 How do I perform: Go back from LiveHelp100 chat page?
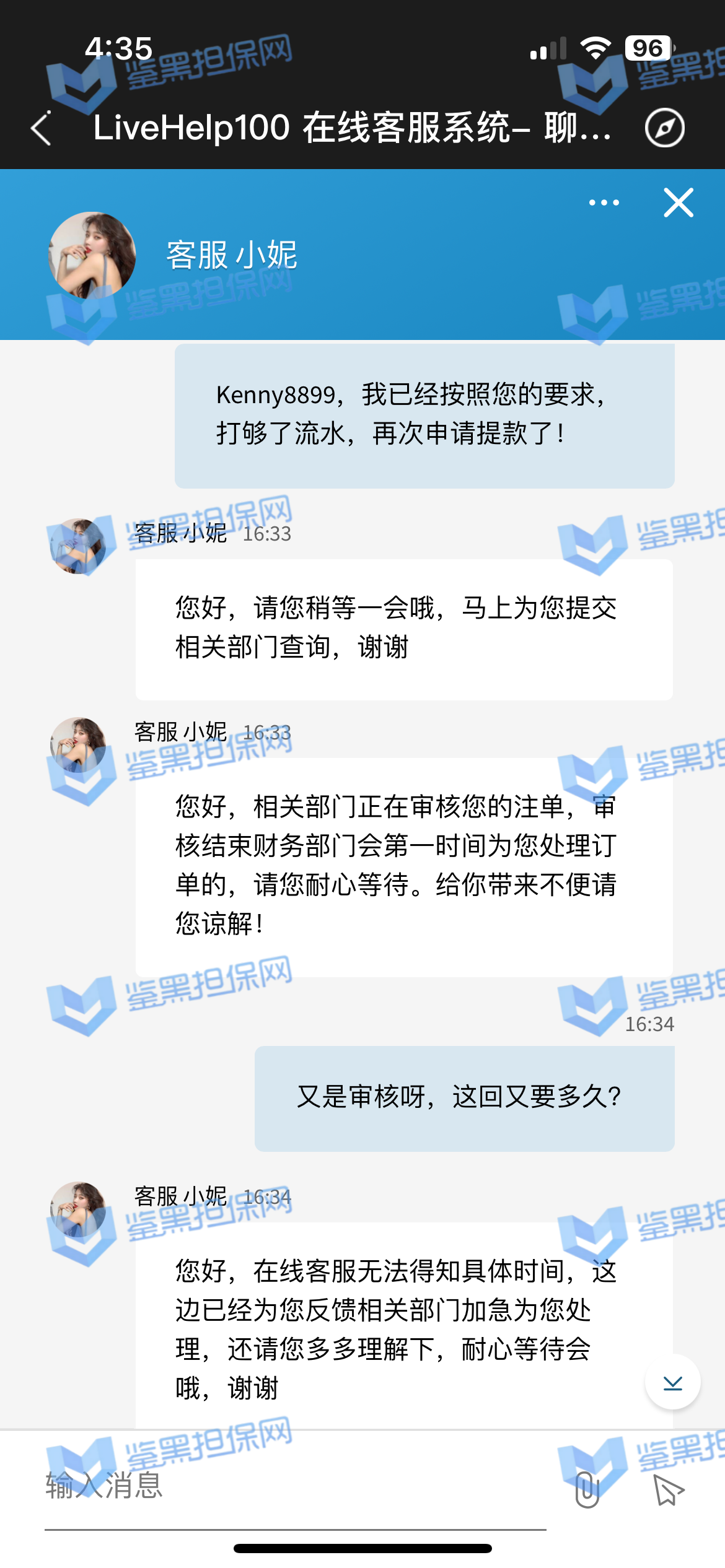tap(41, 129)
